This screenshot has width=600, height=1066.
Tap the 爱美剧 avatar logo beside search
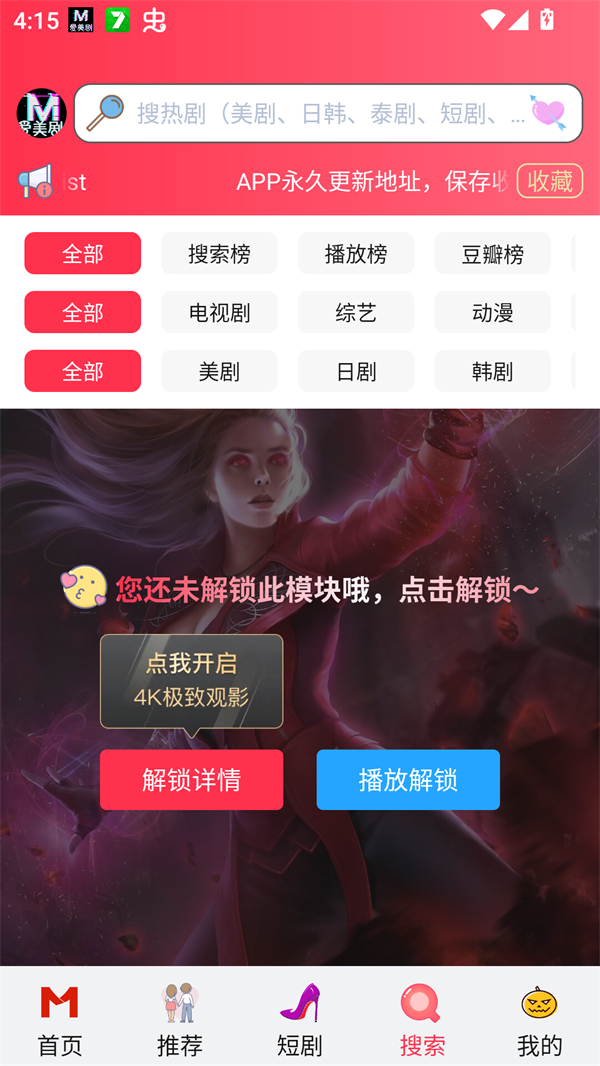(x=41, y=113)
